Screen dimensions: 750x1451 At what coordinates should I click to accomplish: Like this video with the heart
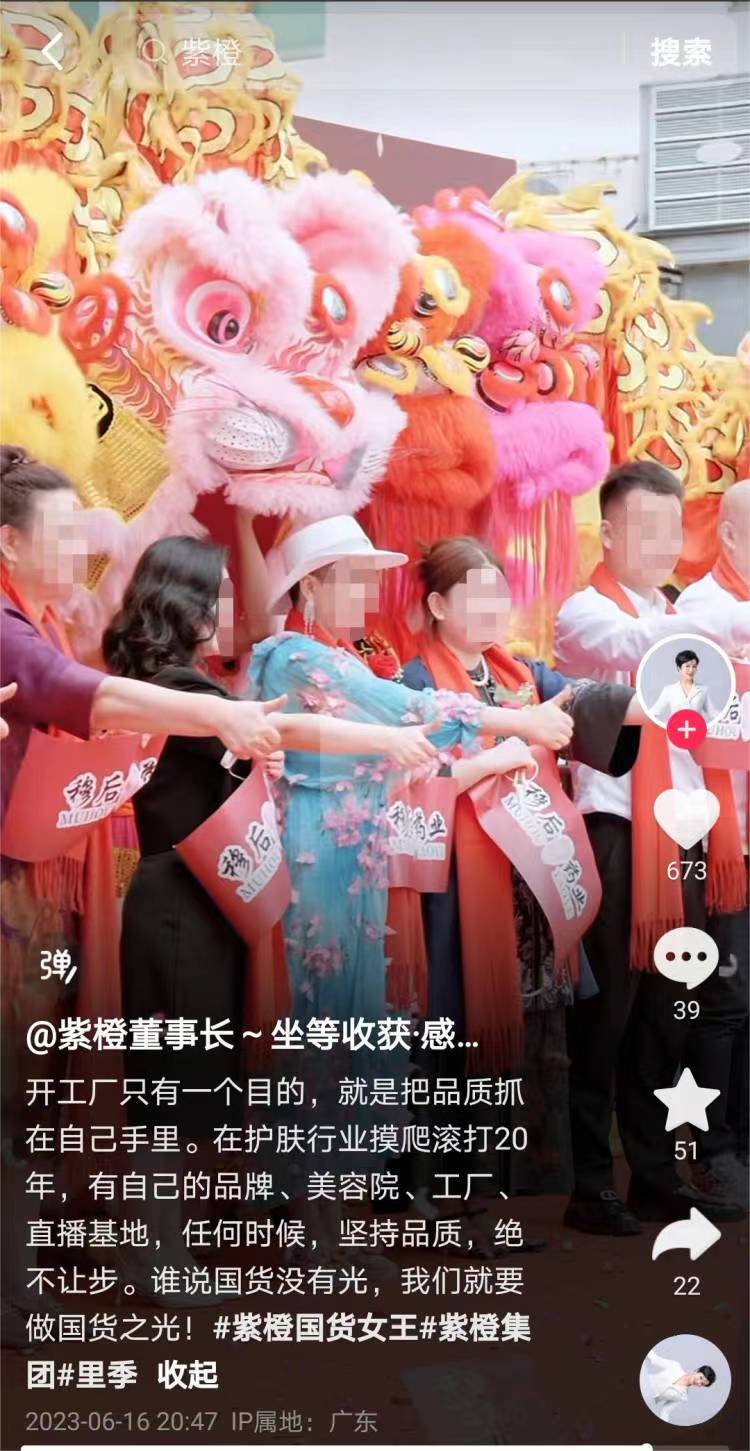pyautogui.click(x=686, y=818)
